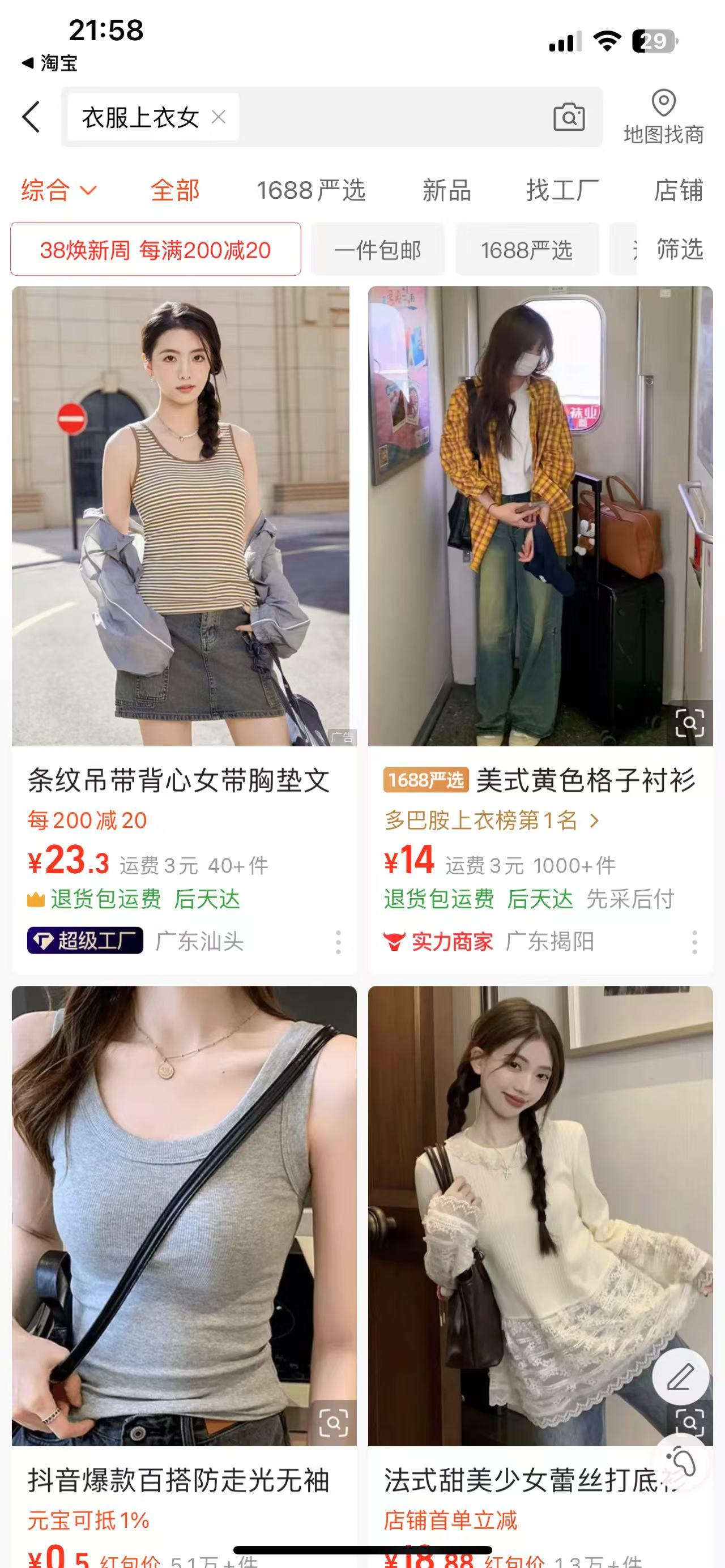
Task: Filter by 一件包邮
Action: 377,250
